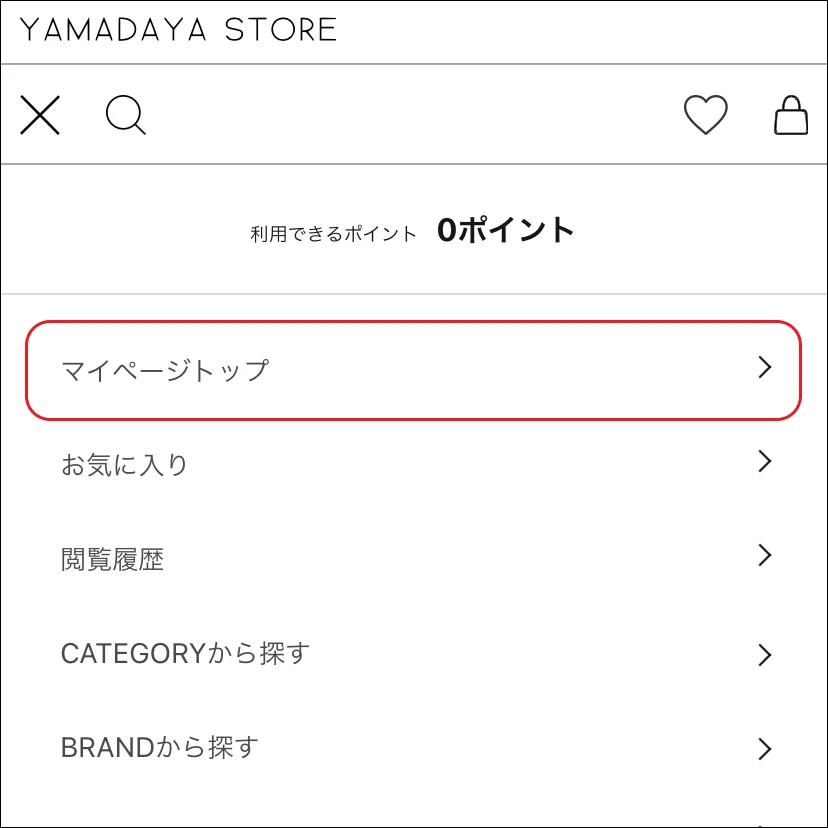
Task: Select CATEGORYから探す
Action: pyautogui.click(x=413, y=654)
